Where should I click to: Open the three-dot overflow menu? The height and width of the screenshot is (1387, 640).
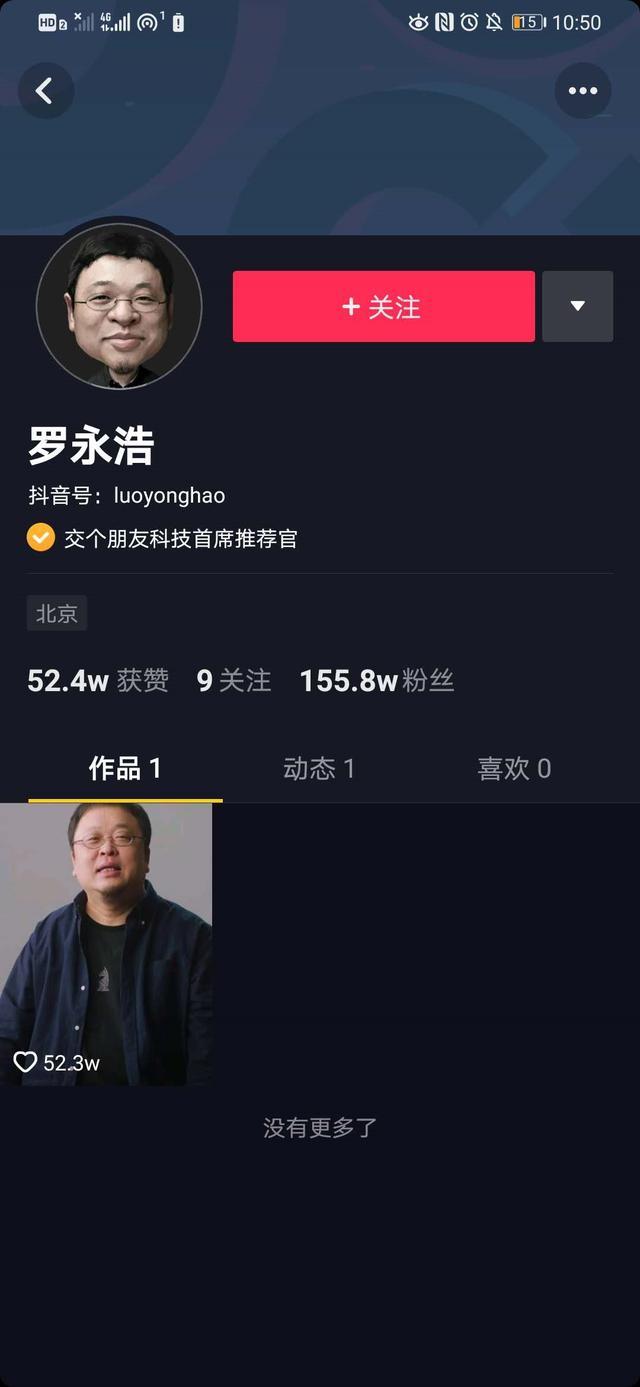[x=583, y=91]
